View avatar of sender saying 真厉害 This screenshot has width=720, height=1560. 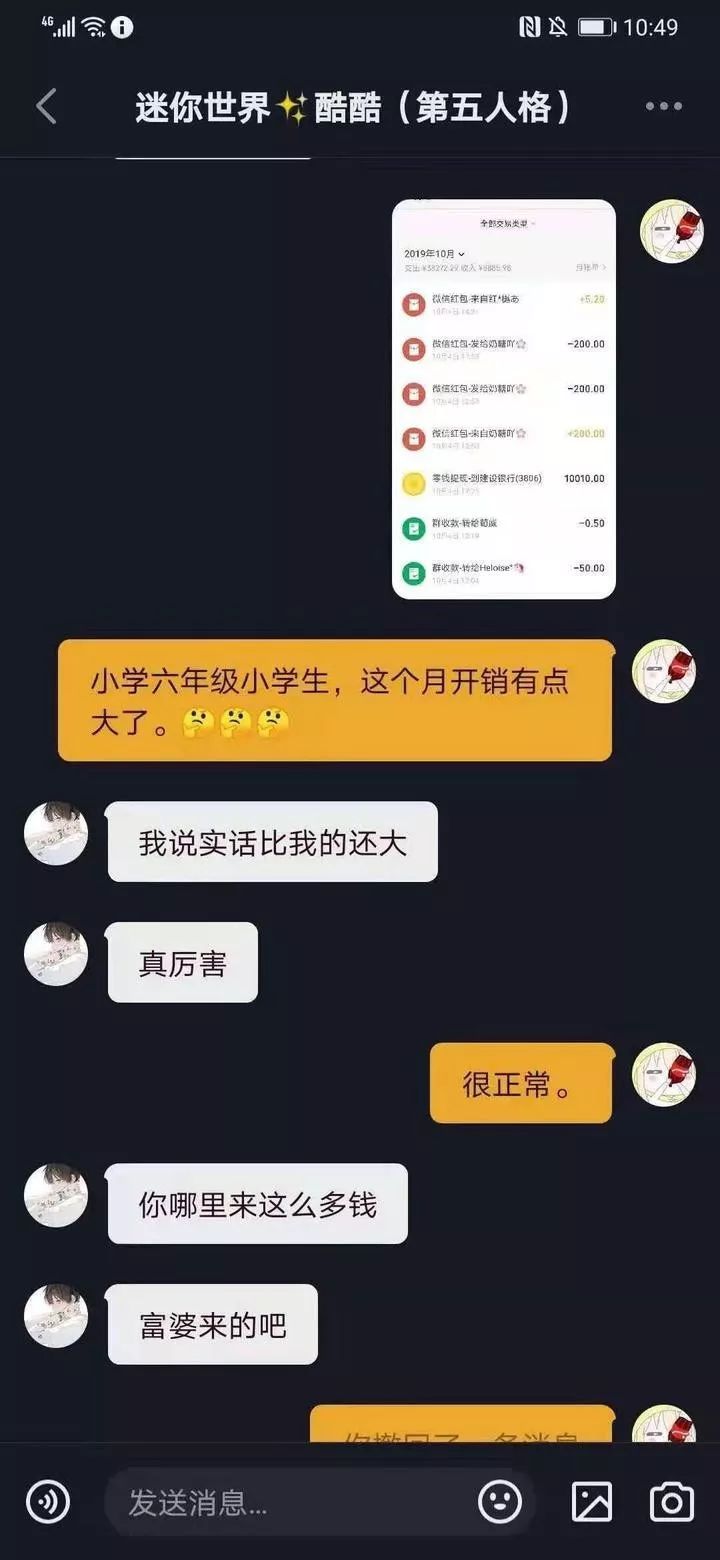(56, 954)
